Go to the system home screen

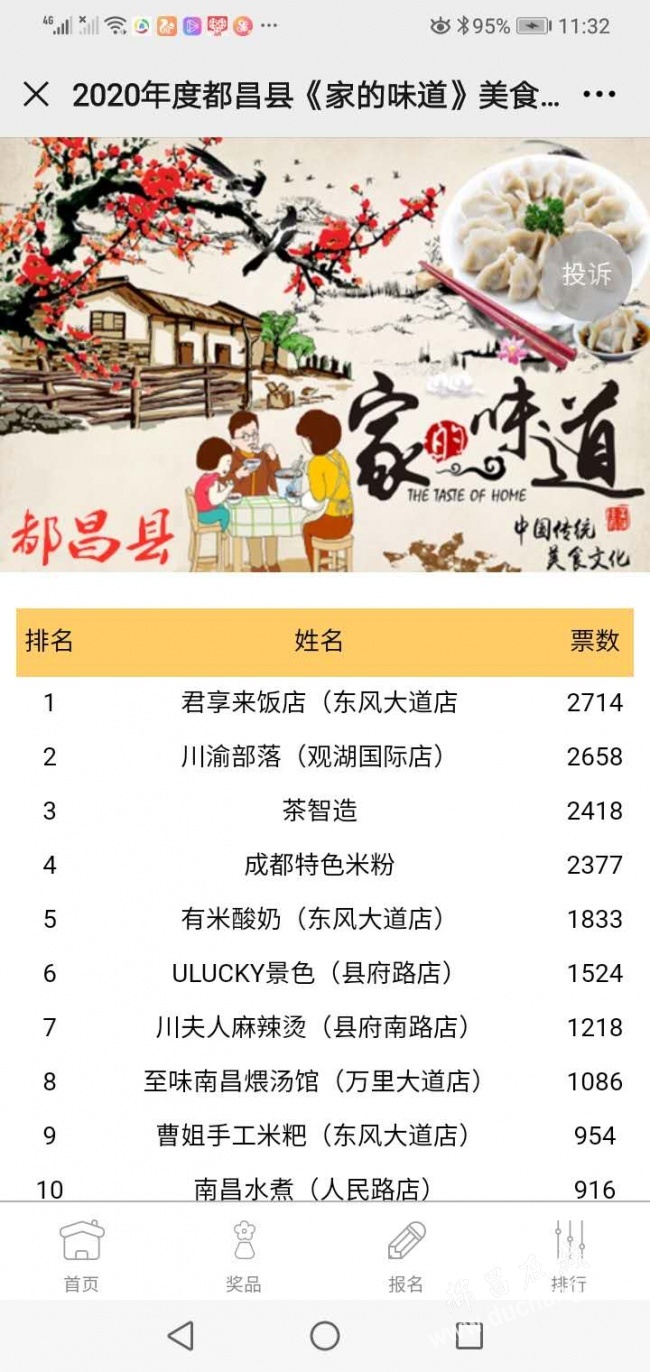click(325, 1335)
